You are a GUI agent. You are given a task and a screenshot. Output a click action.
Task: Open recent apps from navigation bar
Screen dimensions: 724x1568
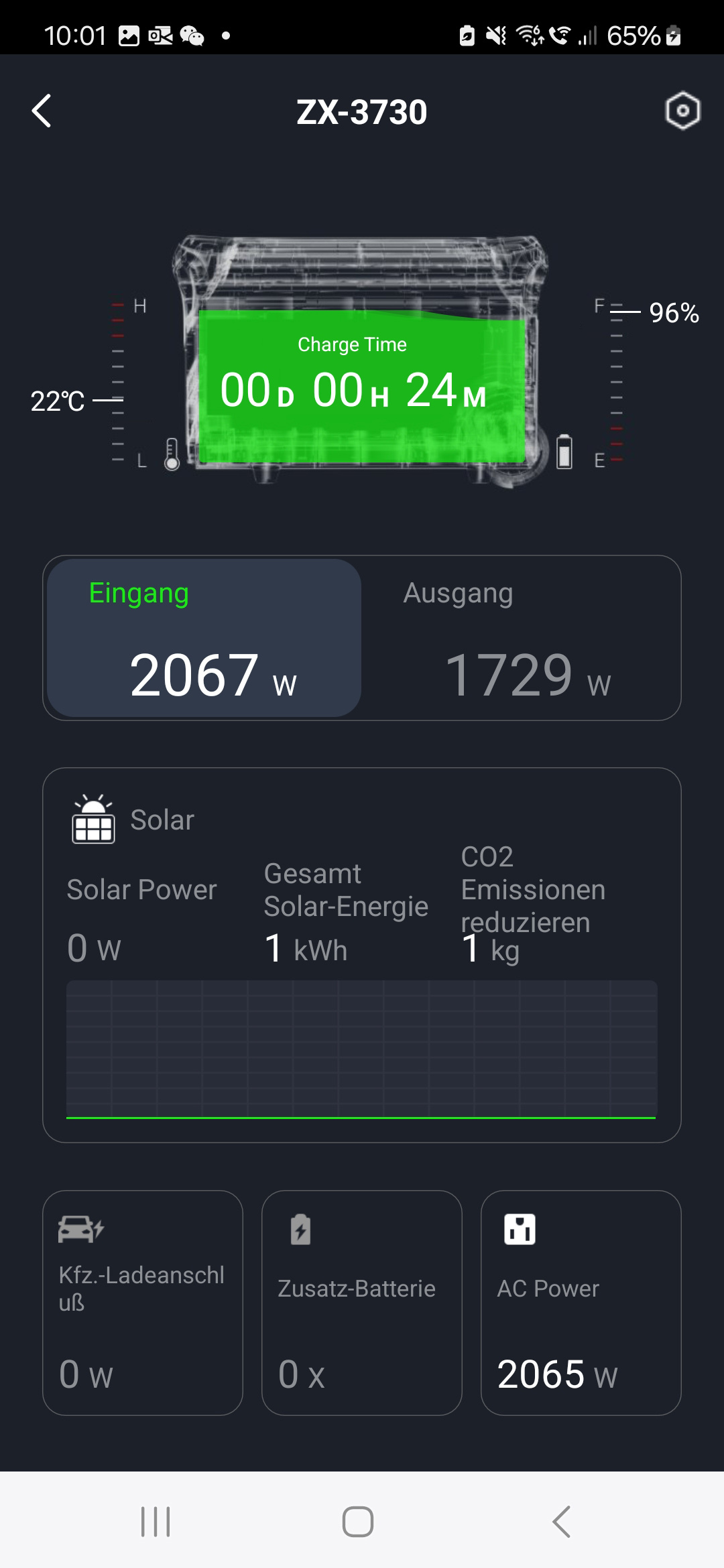156,1521
